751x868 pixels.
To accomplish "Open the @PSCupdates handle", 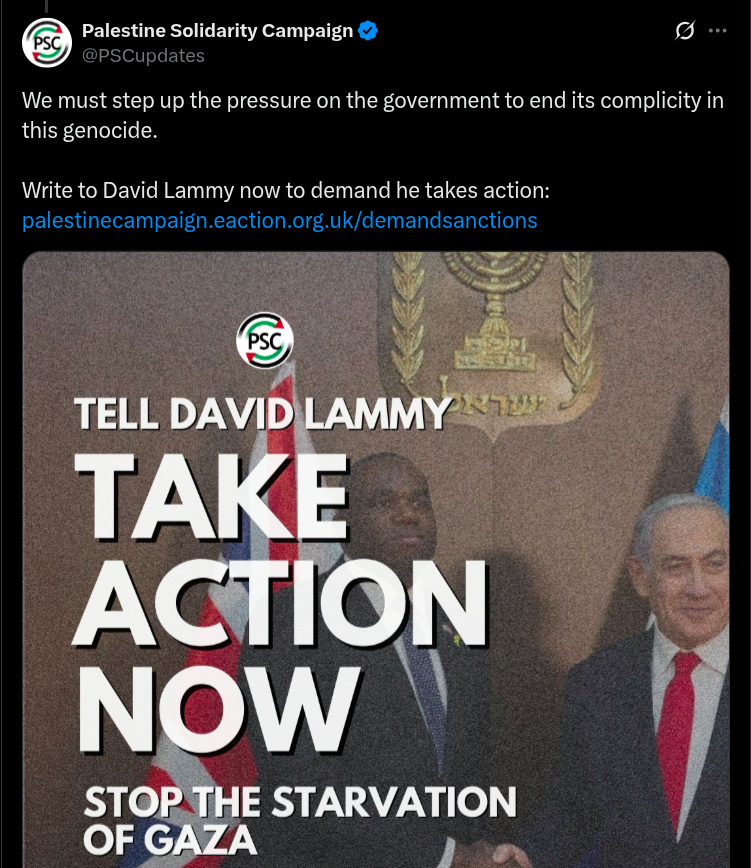I will coord(143,56).
